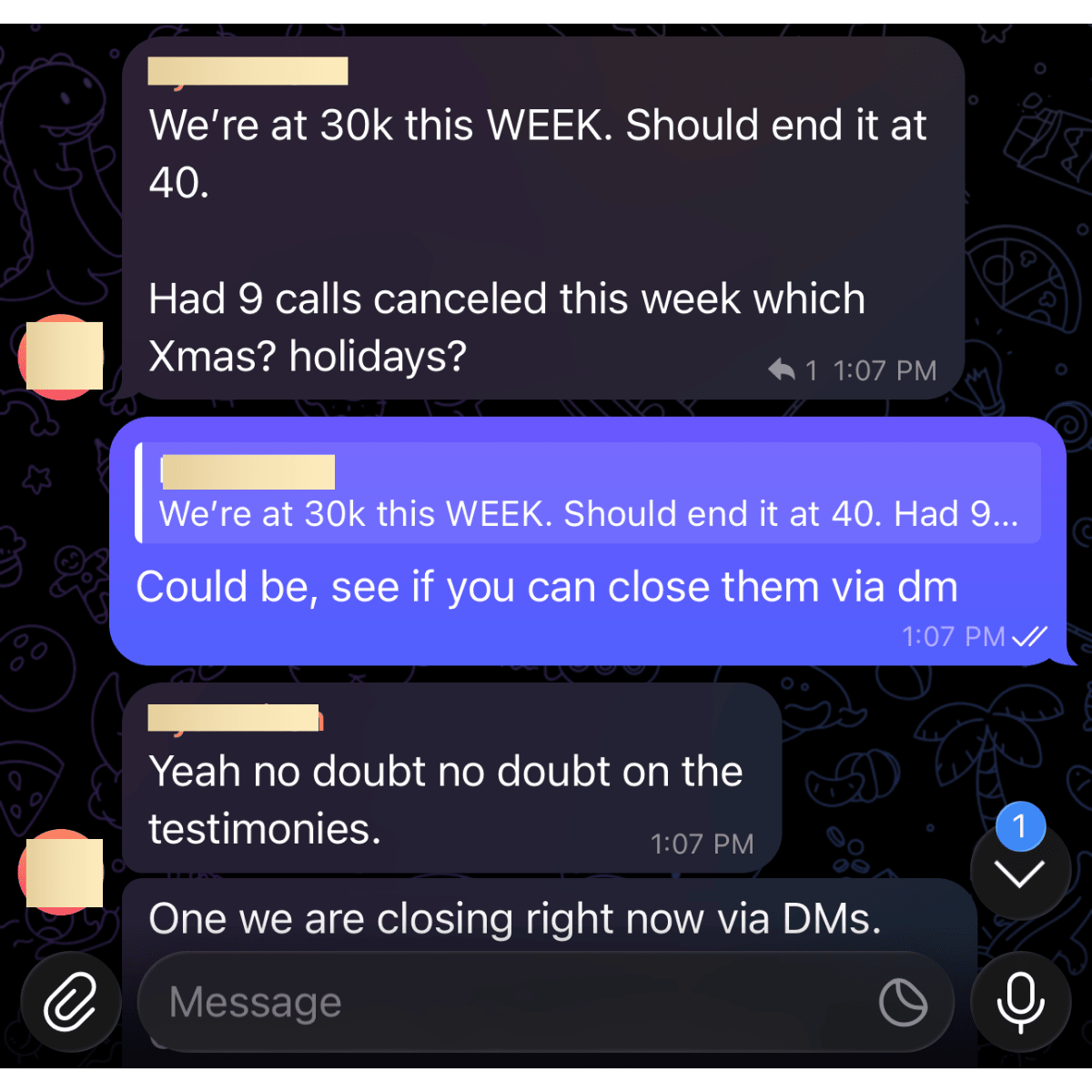
Task: Open the sticker panel icon
Action: 903,1002
